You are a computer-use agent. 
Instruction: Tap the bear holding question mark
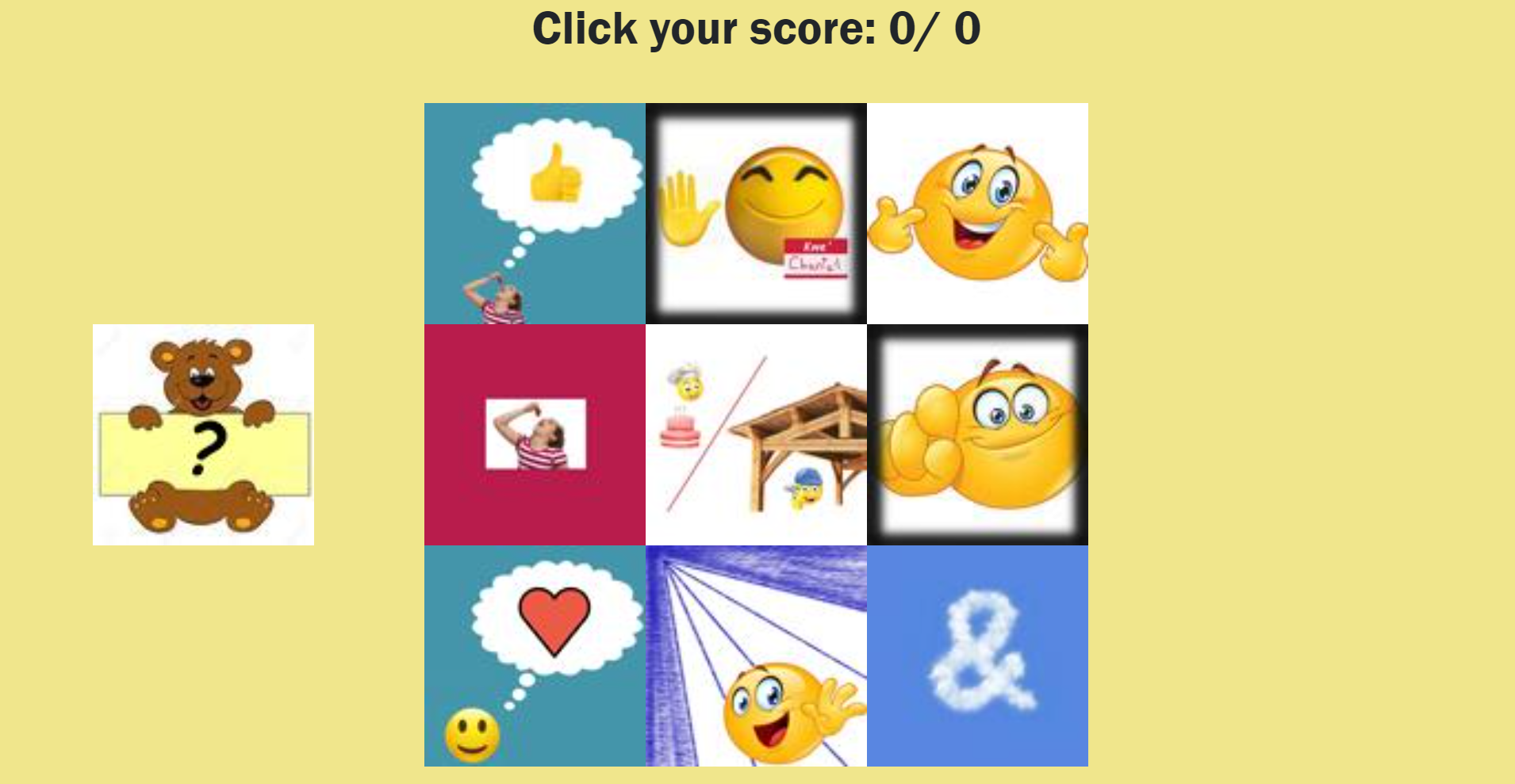point(203,434)
